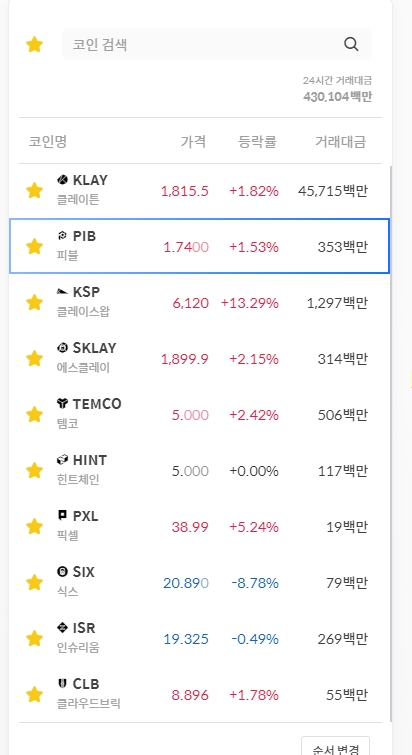Open the KLAY 클레이튼 row
Viewport: 412px width, 755px height.
(x=199, y=191)
